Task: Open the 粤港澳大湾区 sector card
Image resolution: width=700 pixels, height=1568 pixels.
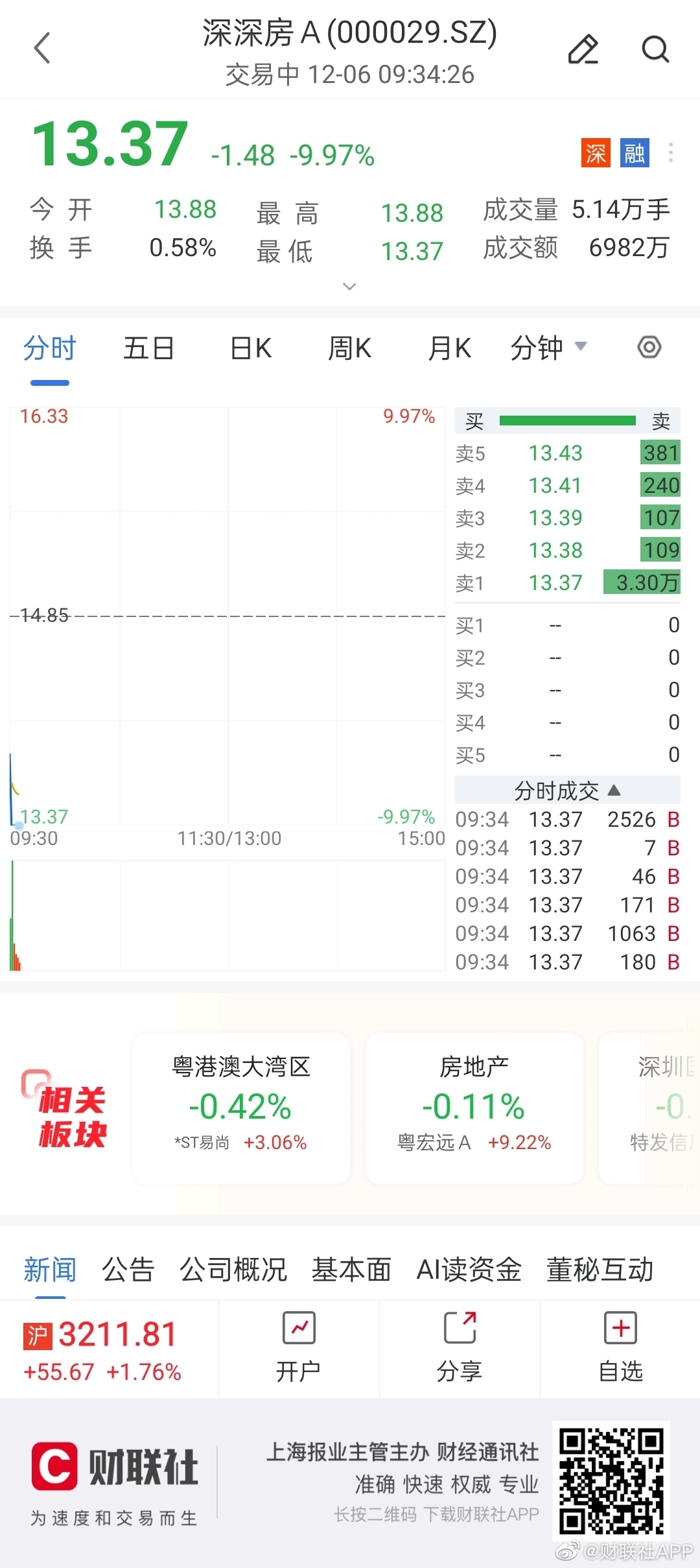Action: click(x=240, y=1108)
